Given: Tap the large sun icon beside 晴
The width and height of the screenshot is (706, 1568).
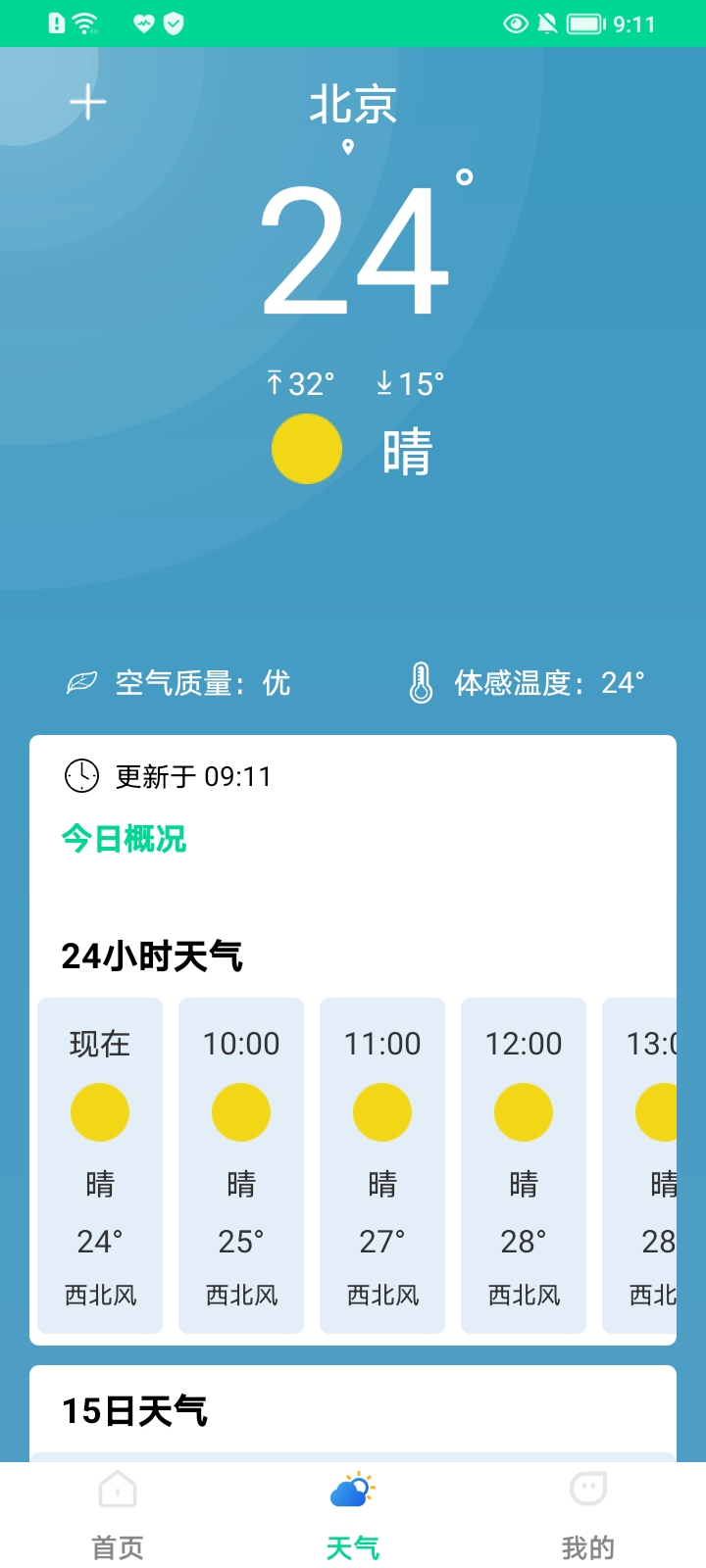Looking at the screenshot, I should pos(307,448).
